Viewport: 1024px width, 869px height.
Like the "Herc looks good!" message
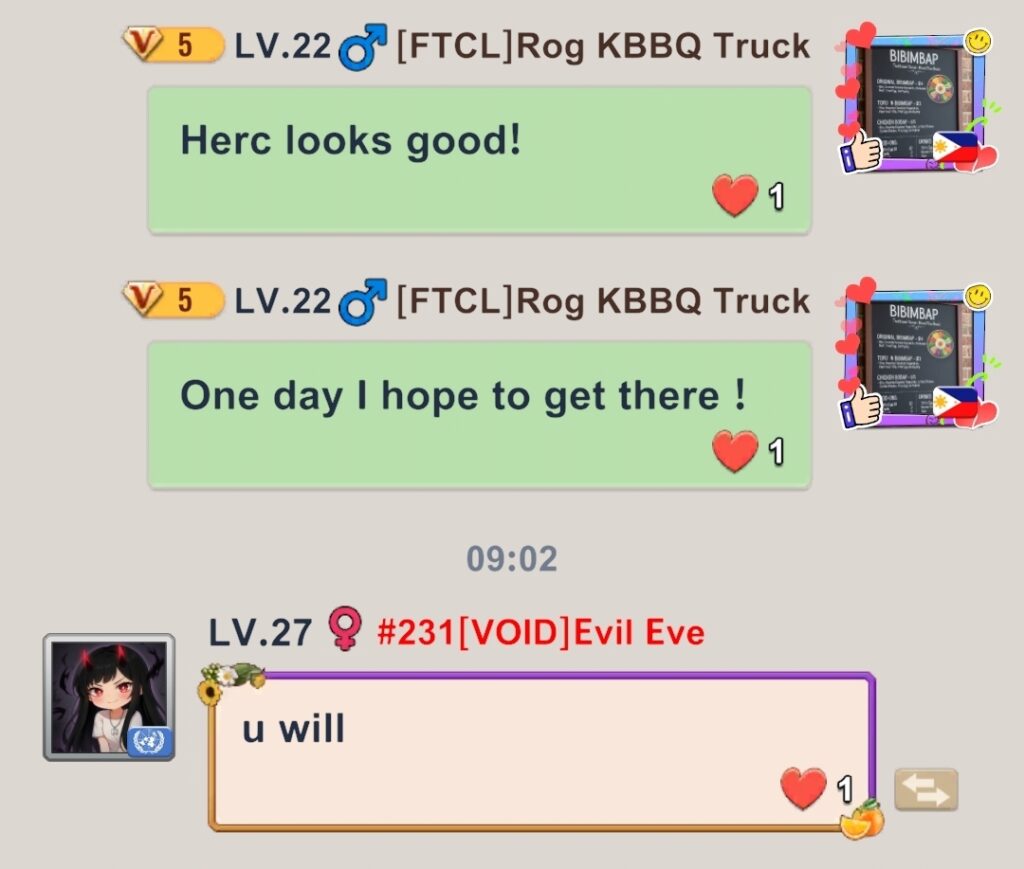pyautogui.click(x=735, y=195)
